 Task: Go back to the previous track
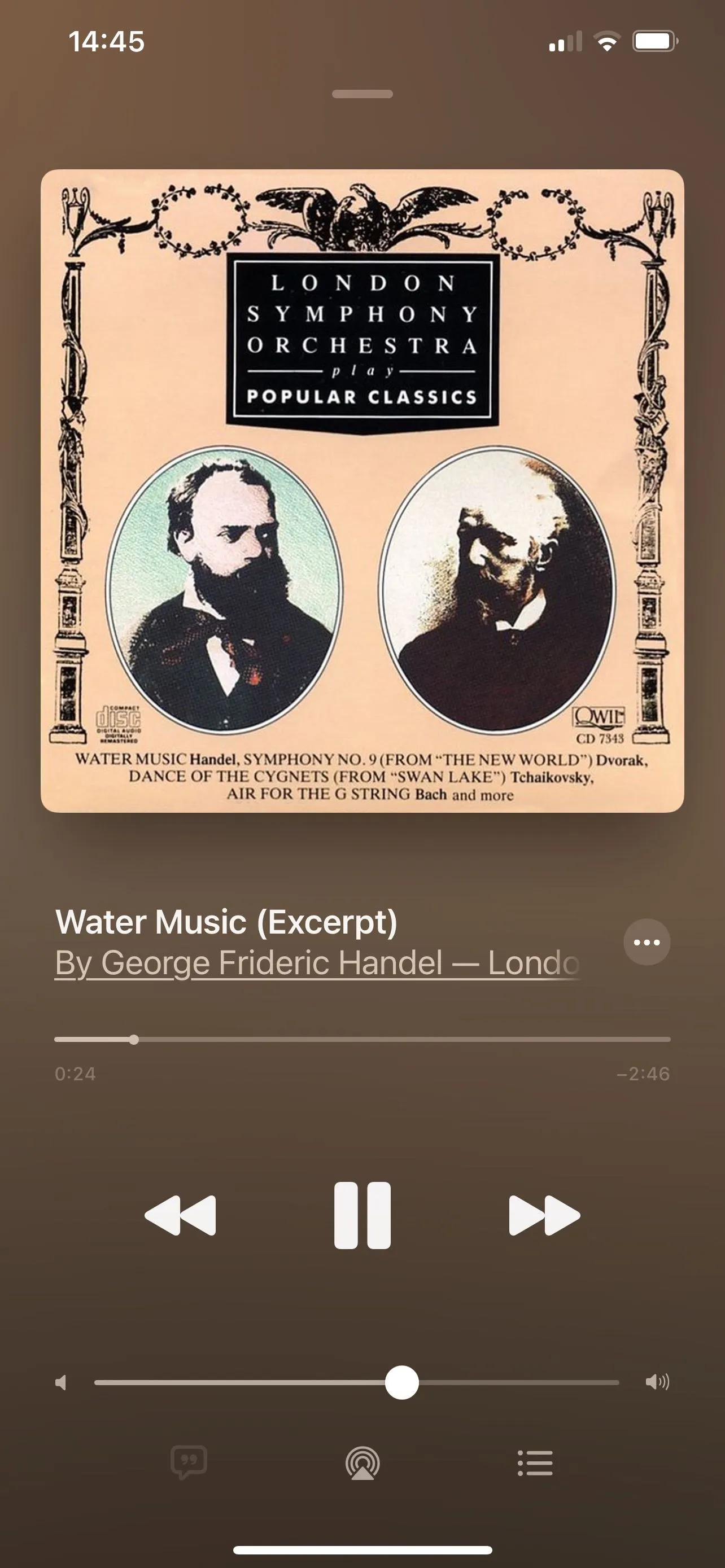(180, 1216)
